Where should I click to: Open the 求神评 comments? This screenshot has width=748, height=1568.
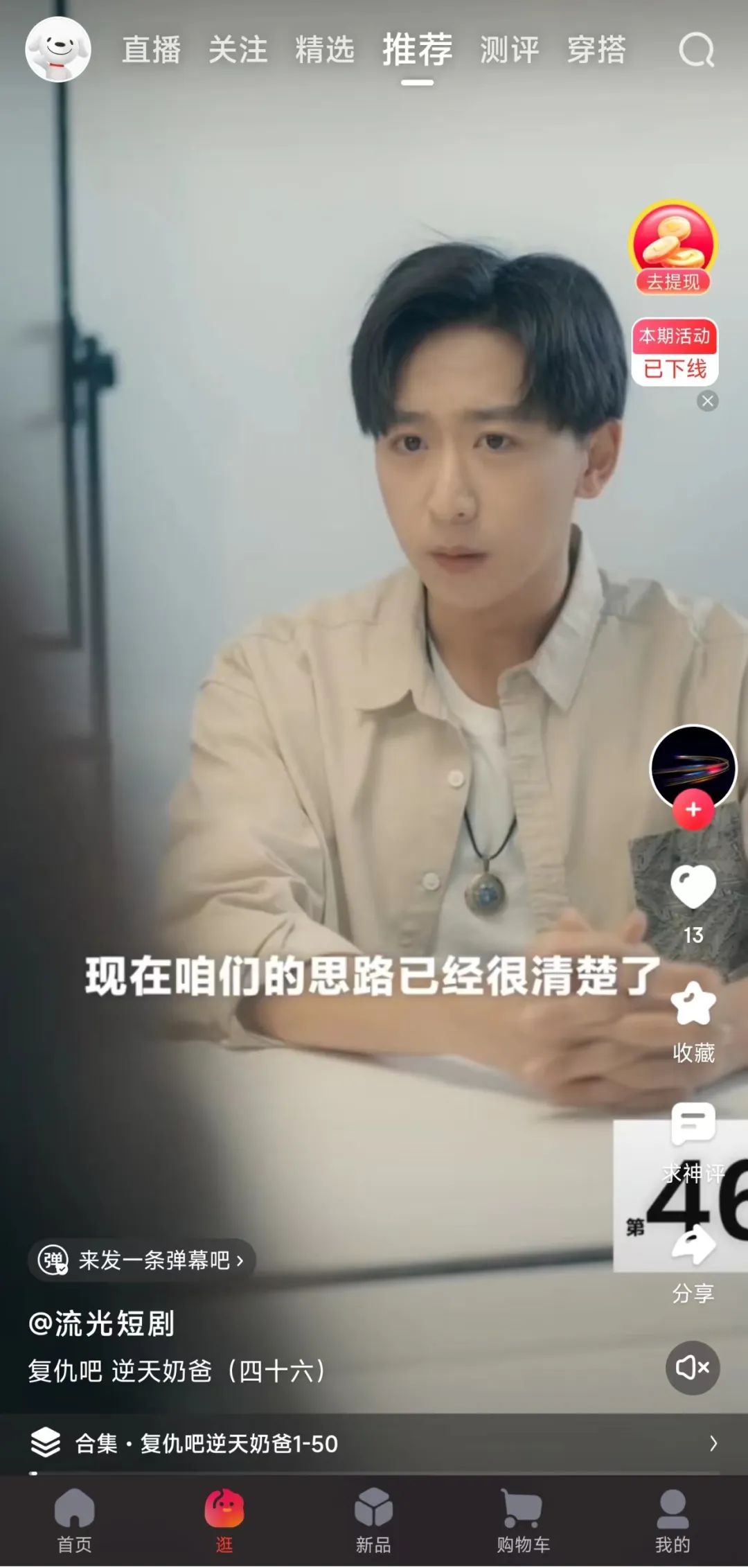point(693,1124)
